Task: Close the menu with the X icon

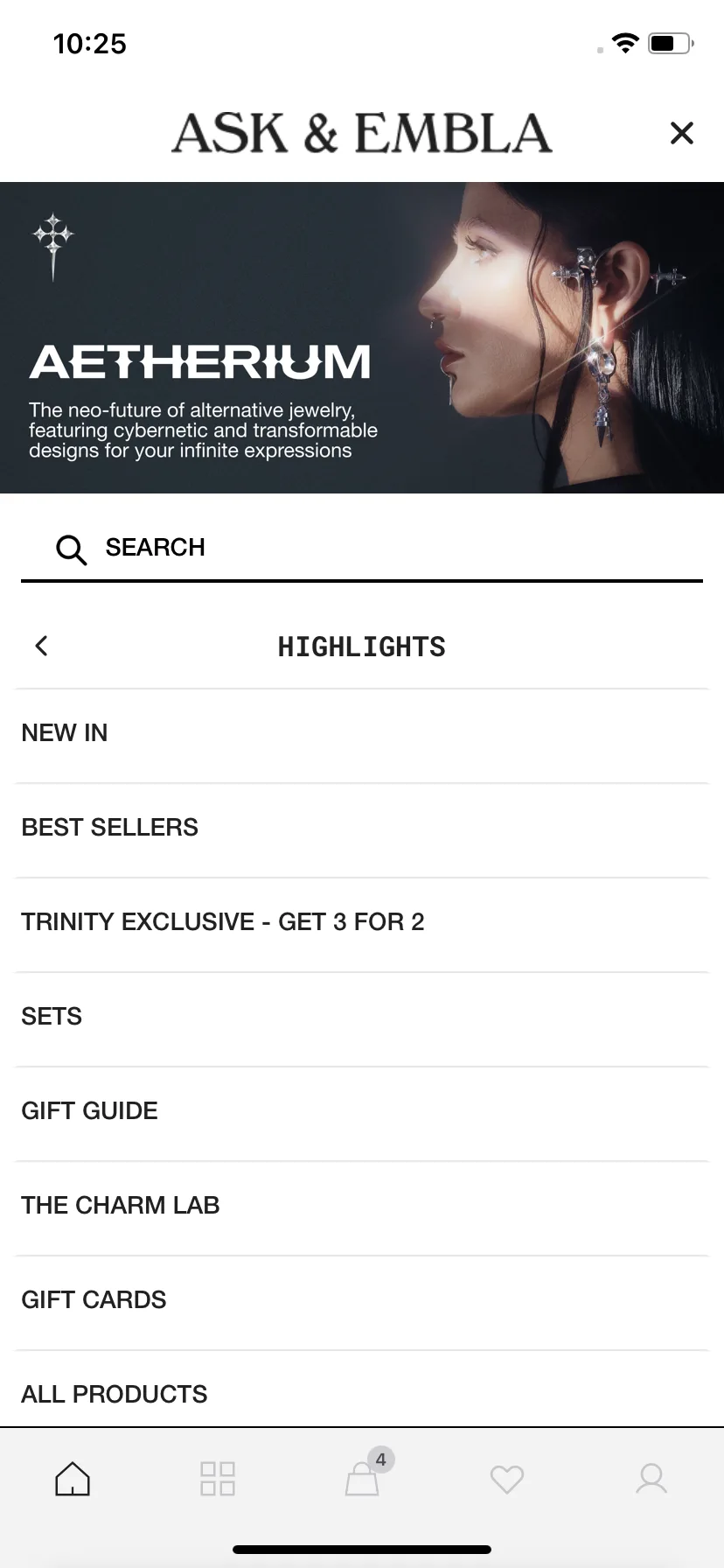Action: pos(681,132)
